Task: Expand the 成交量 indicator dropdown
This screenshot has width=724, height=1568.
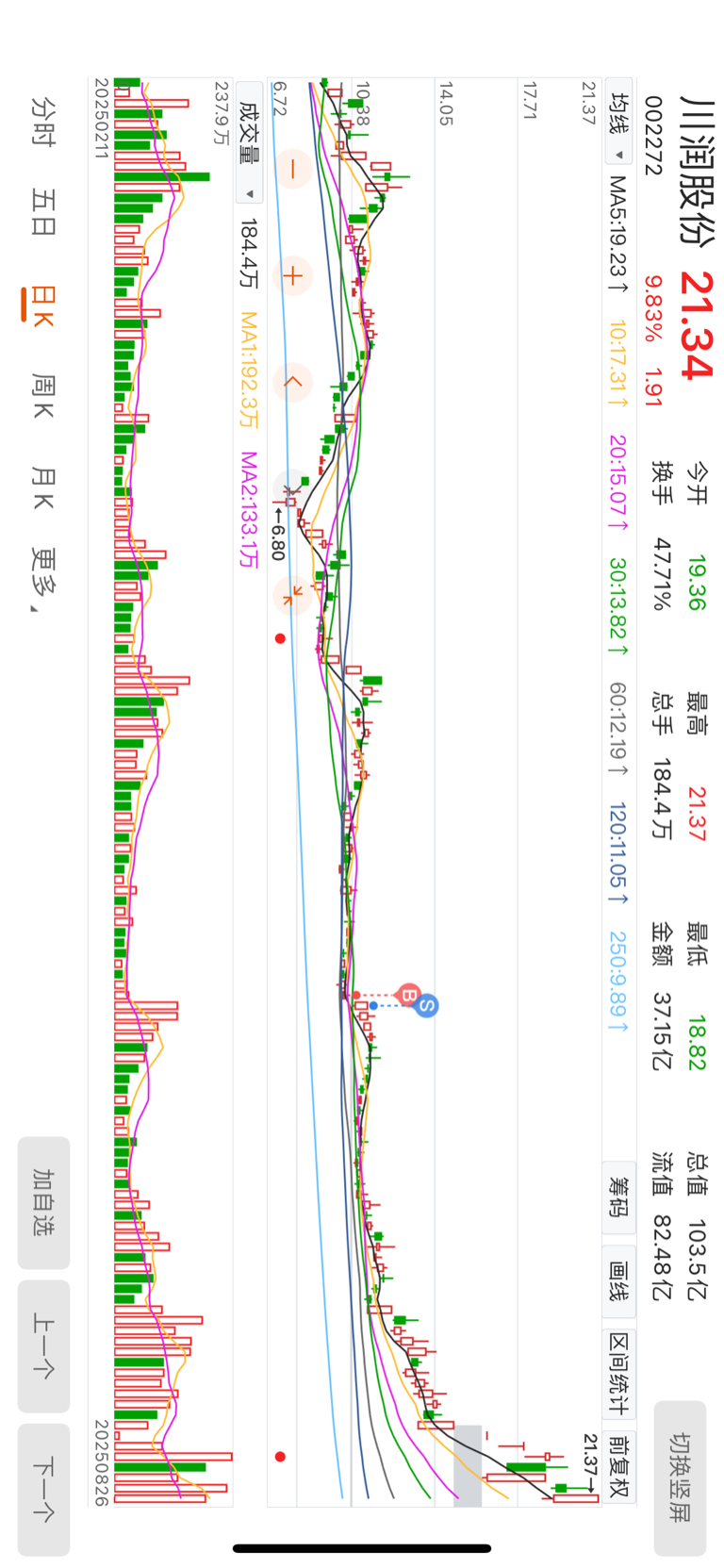Action: coord(249,141)
